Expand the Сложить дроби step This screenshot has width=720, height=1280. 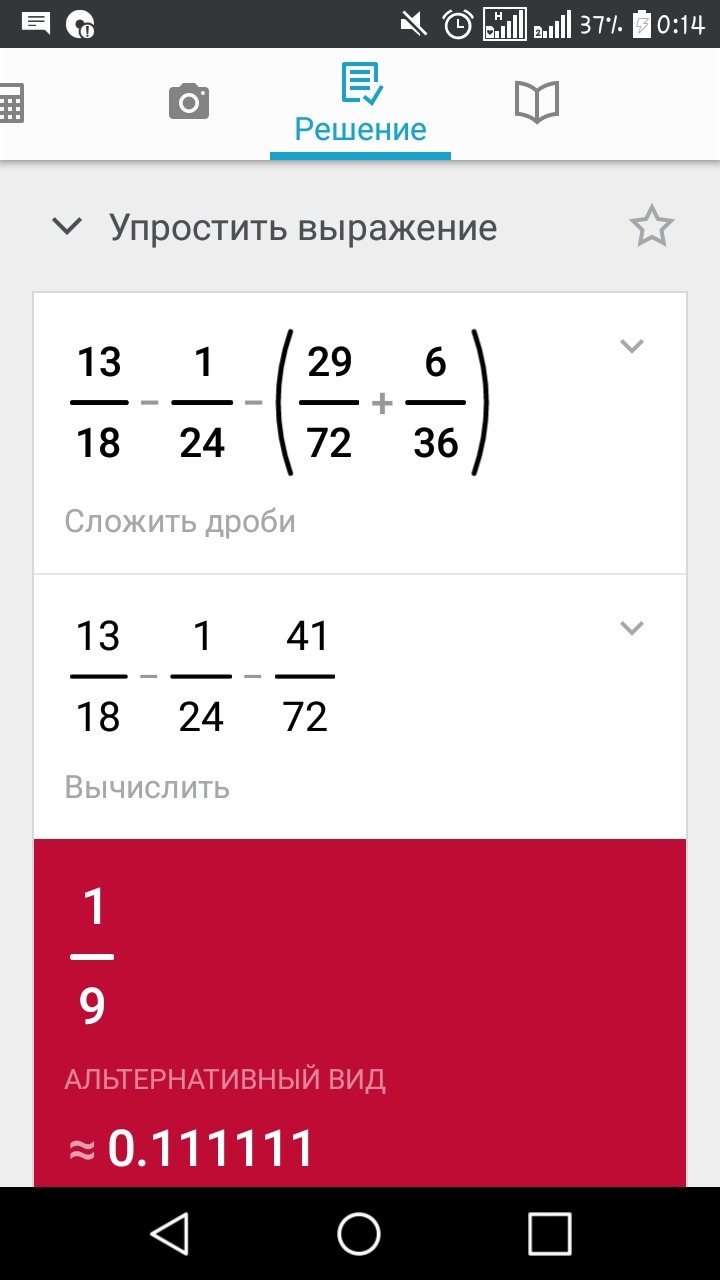click(631, 346)
